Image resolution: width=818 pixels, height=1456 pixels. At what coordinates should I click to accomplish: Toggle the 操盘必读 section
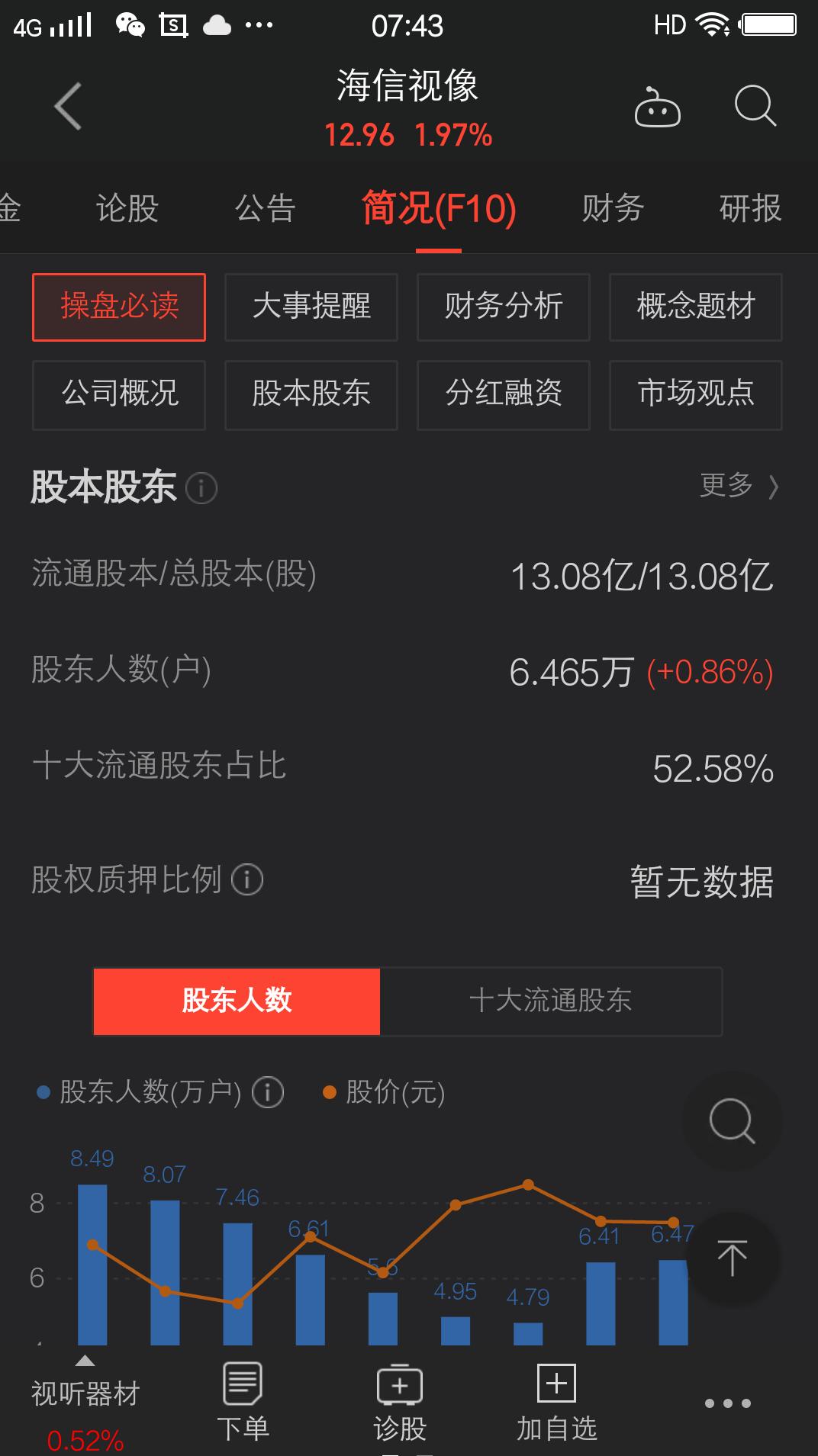[118, 307]
